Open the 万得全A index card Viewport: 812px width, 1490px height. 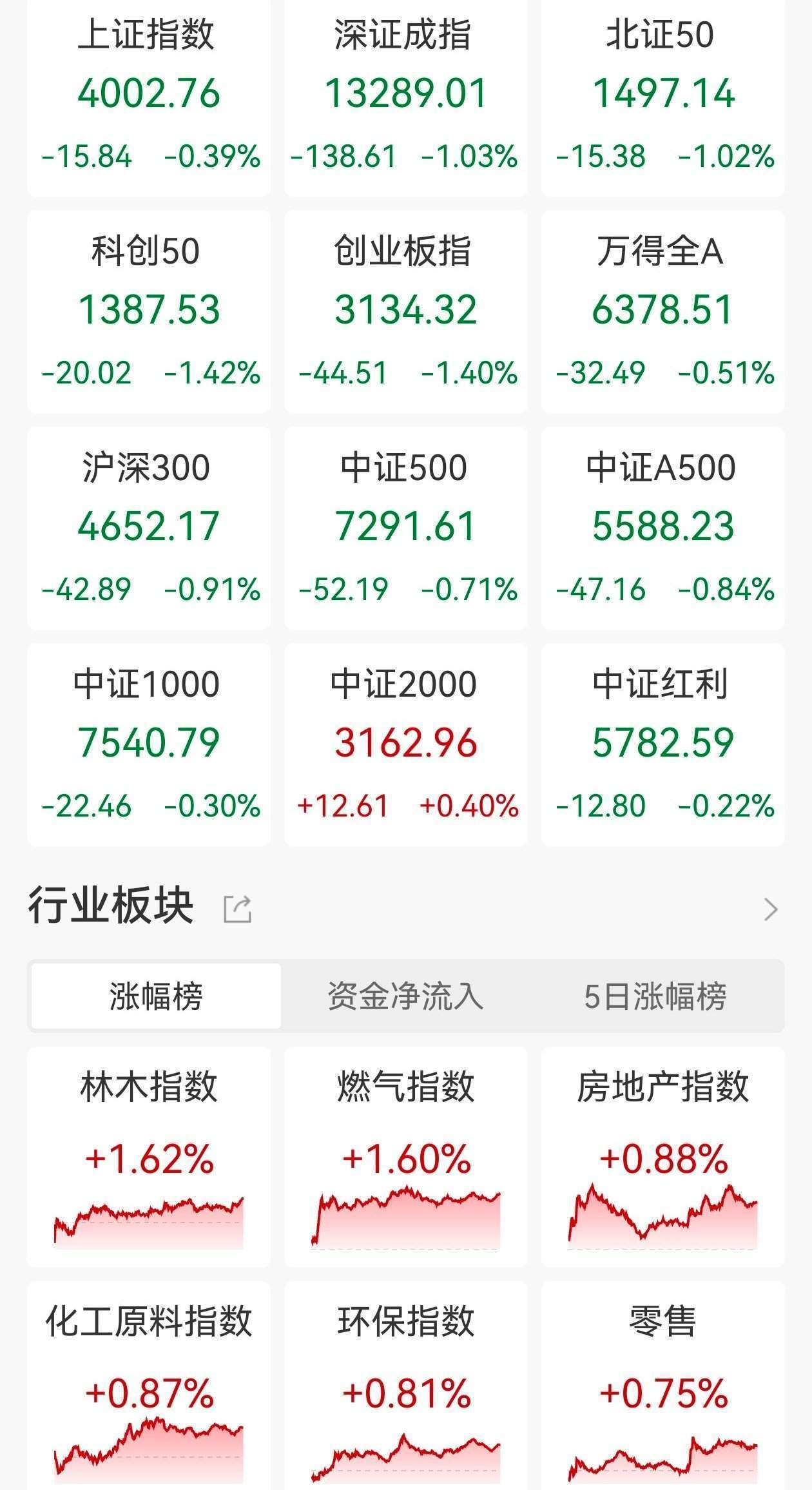click(x=662, y=311)
